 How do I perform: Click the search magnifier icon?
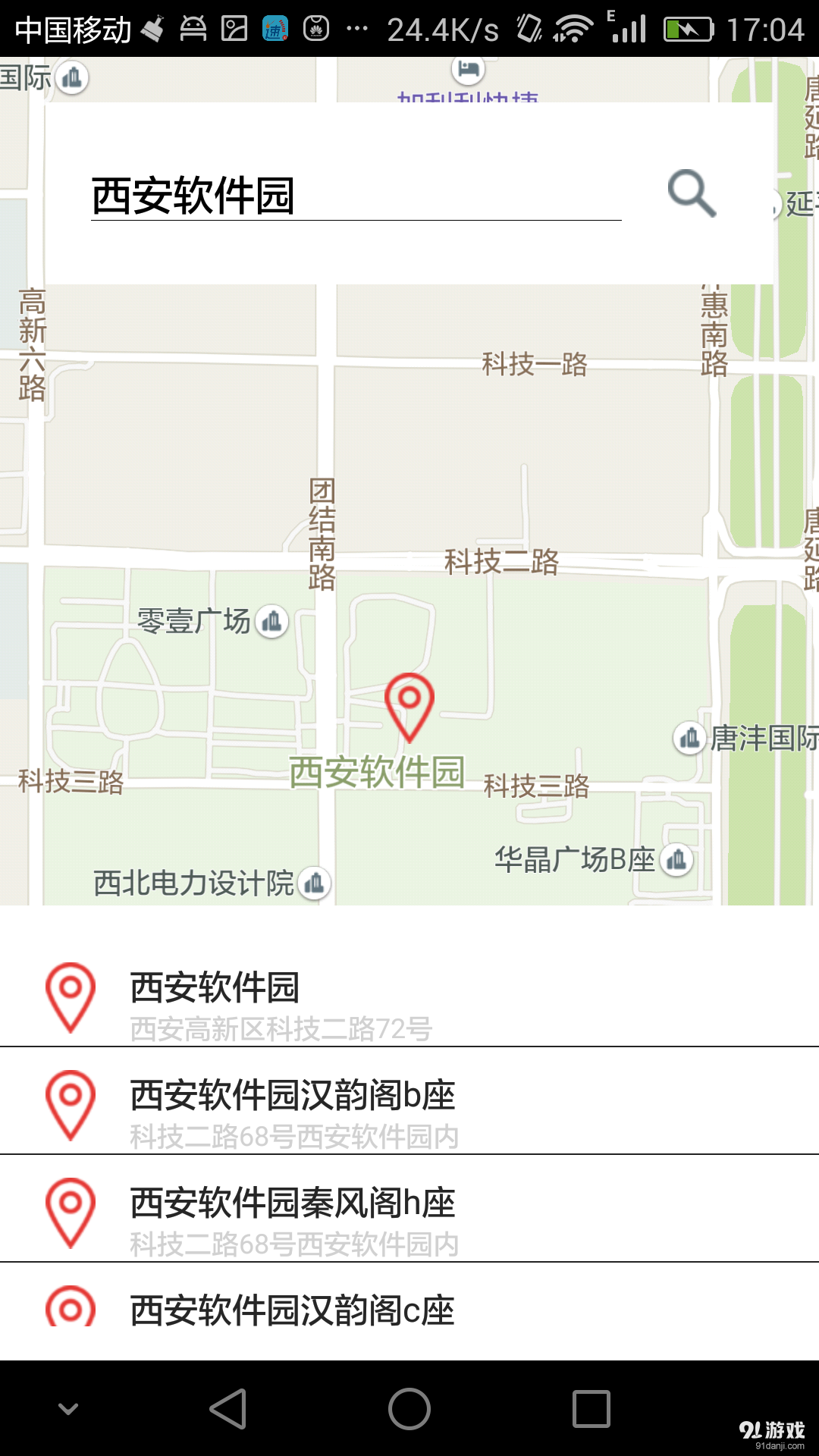point(692,195)
